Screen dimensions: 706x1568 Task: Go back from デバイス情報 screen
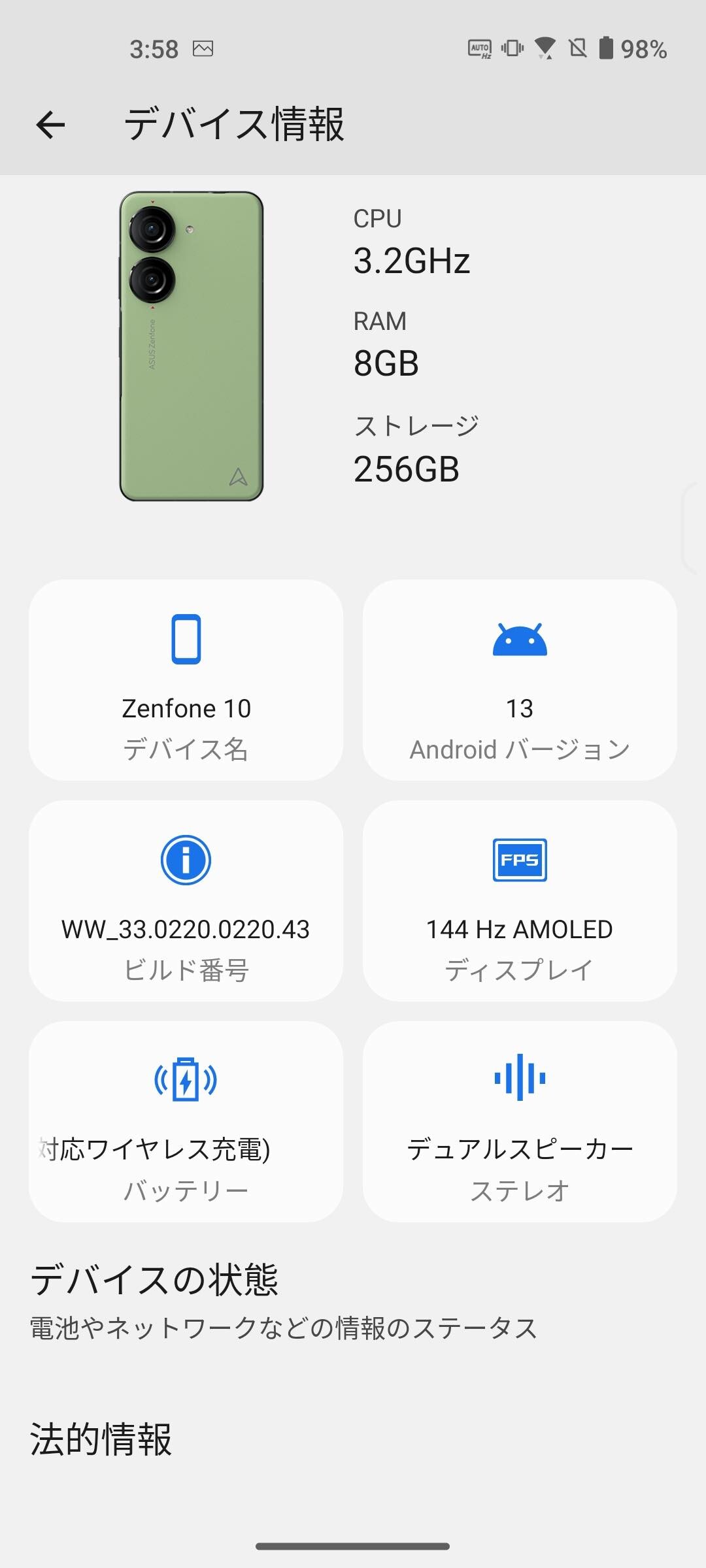click(x=50, y=125)
